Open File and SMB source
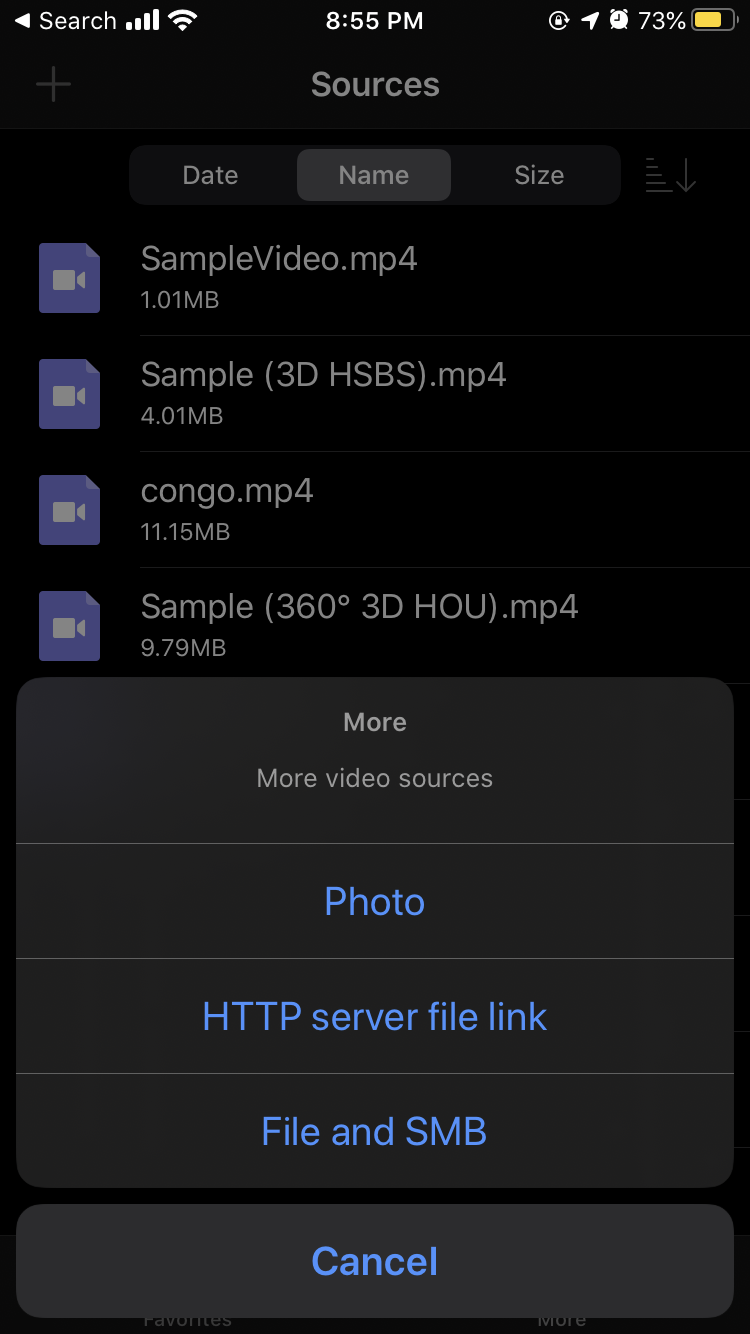 [375, 1131]
